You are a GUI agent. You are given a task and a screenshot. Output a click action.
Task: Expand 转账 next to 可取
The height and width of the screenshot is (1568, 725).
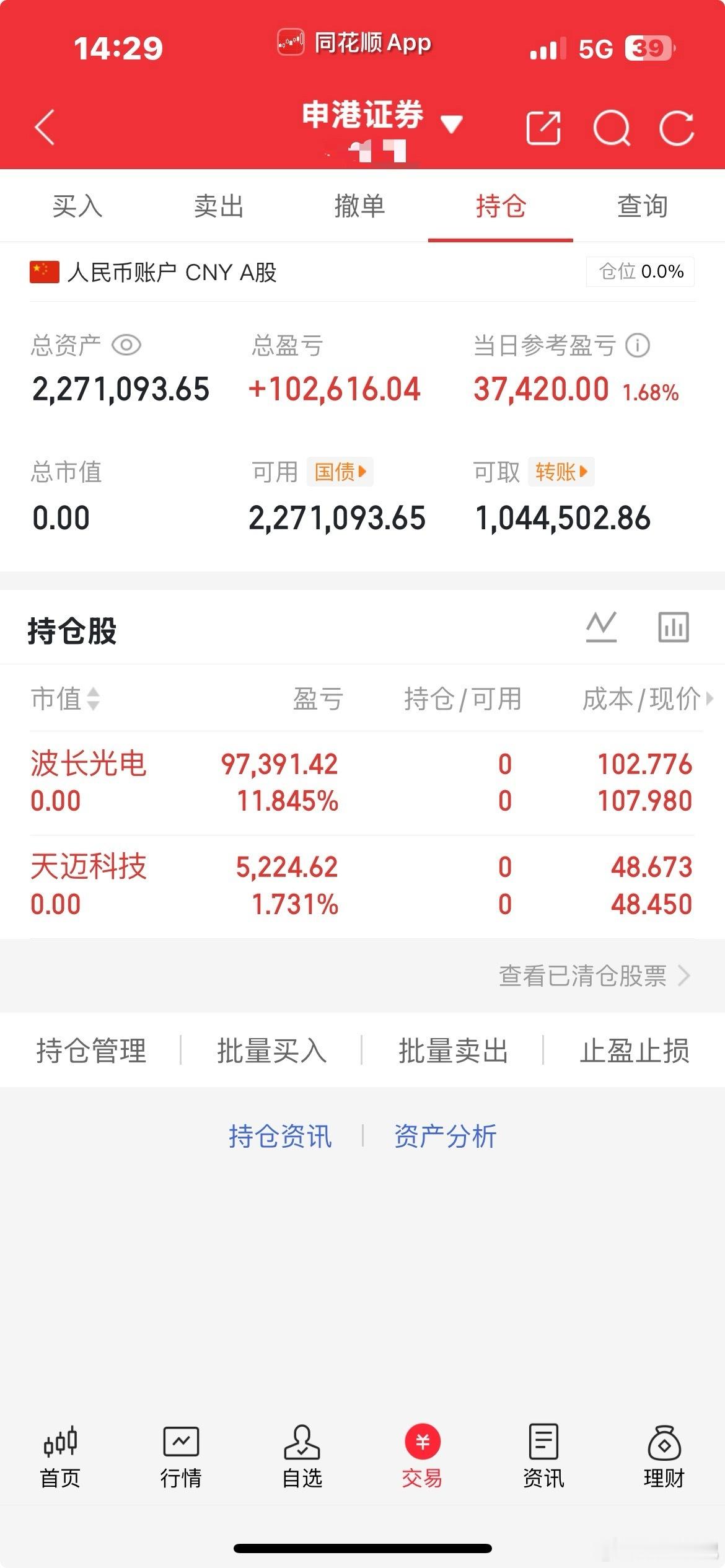[x=561, y=472]
